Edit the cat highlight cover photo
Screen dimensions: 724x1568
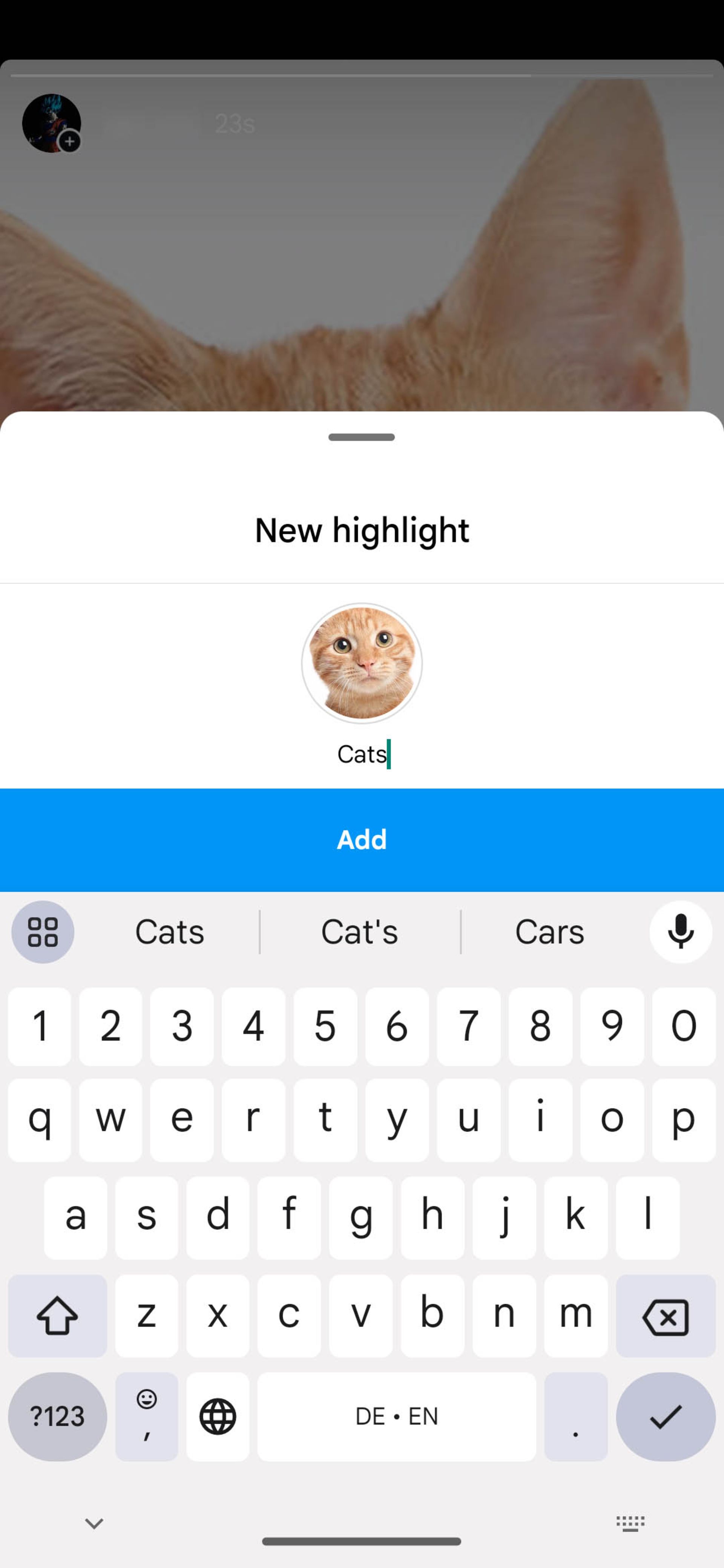[x=362, y=663]
